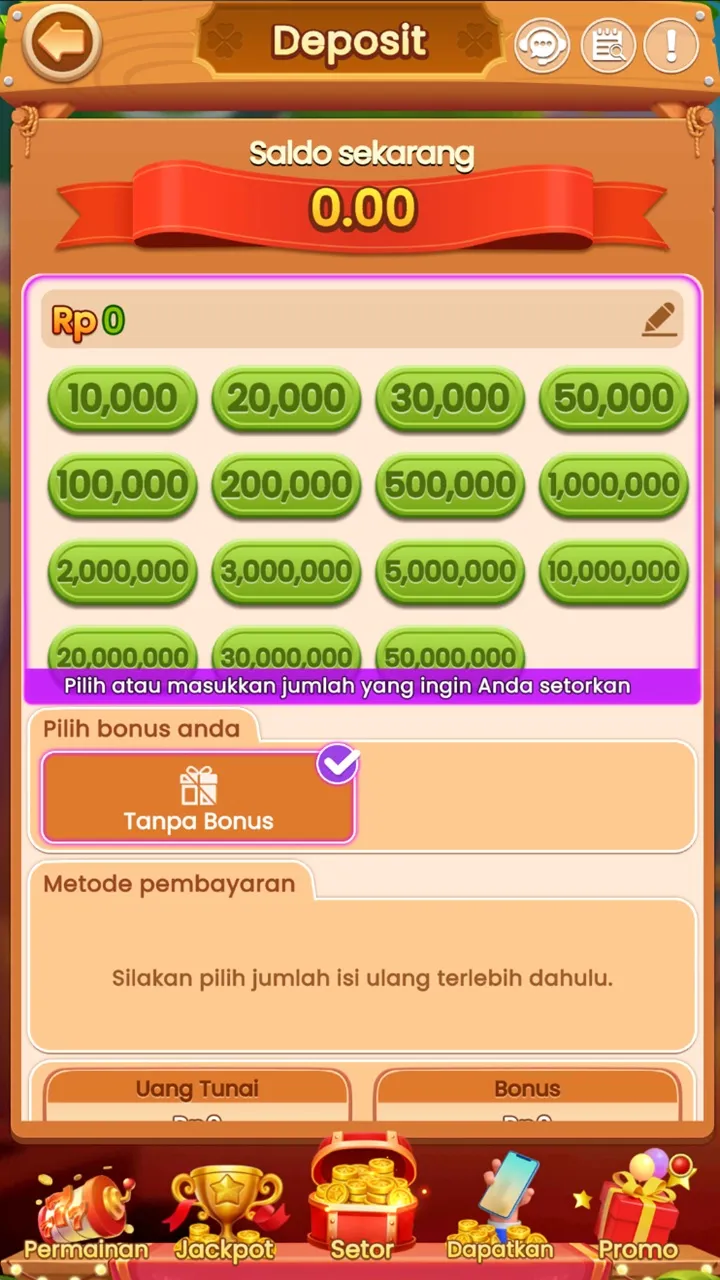Screen dimensions: 720x1280
Task: Open the chat support icon
Action: (x=543, y=45)
